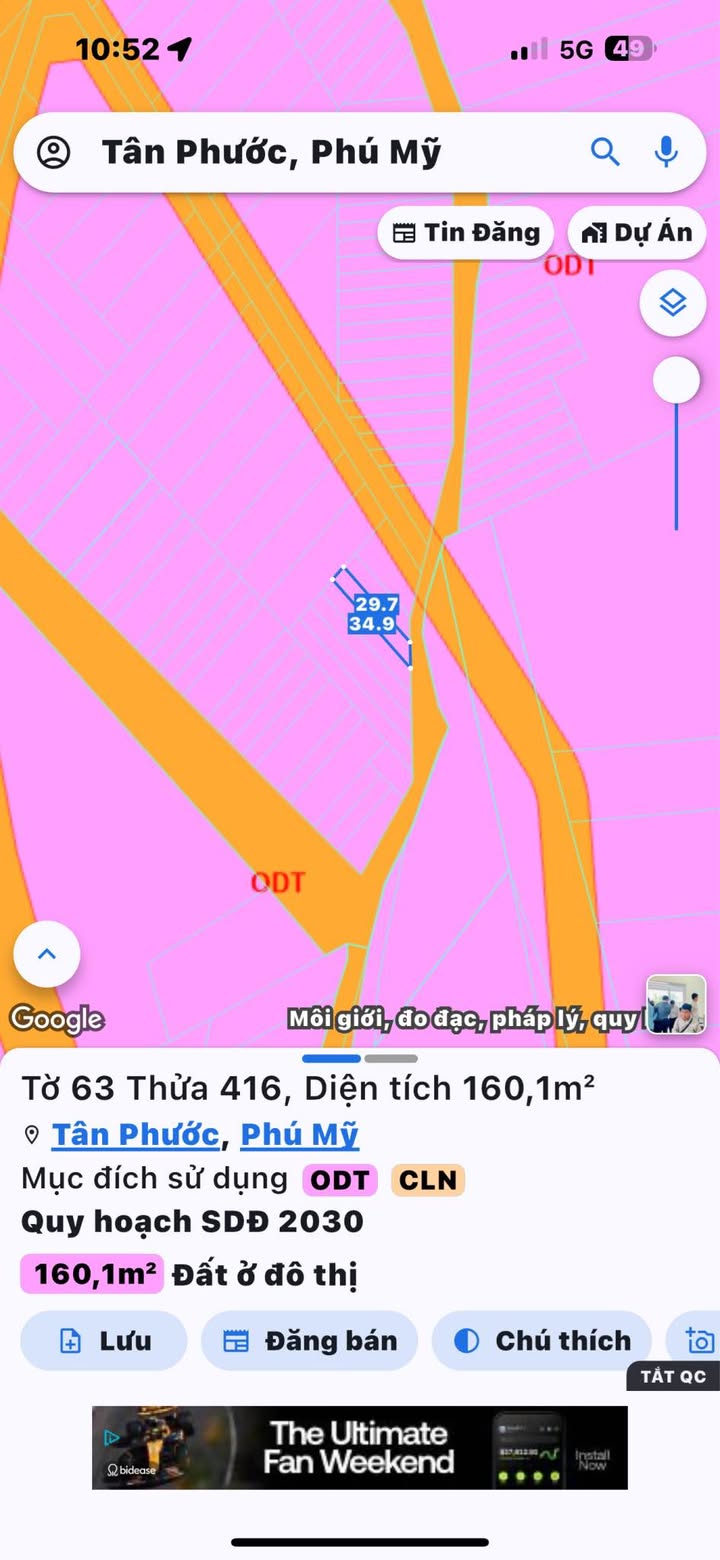Open the map layers selector
Viewport: 720px width, 1560px height.
coord(673,303)
